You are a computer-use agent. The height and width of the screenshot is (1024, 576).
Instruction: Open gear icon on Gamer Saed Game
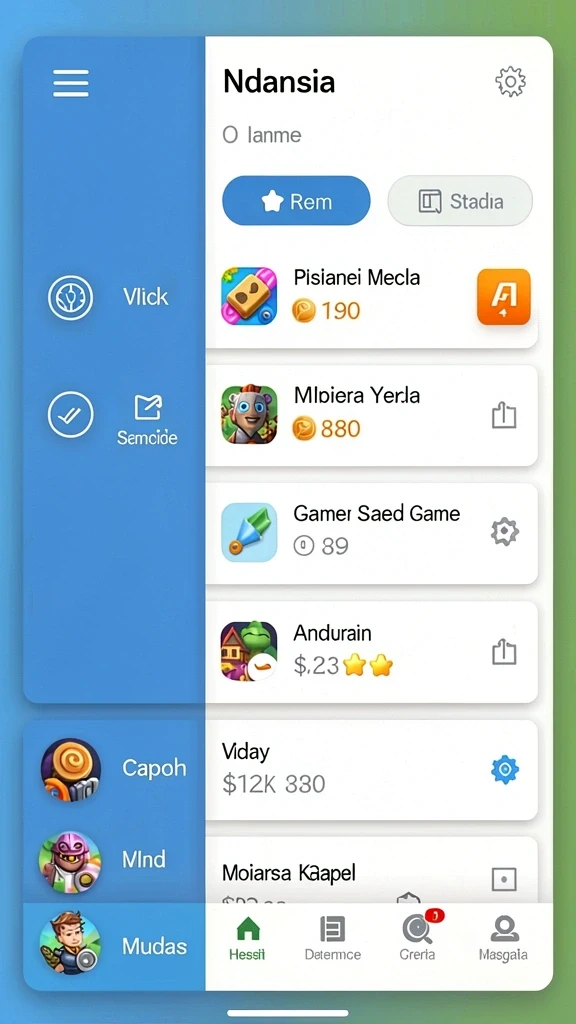point(504,532)
